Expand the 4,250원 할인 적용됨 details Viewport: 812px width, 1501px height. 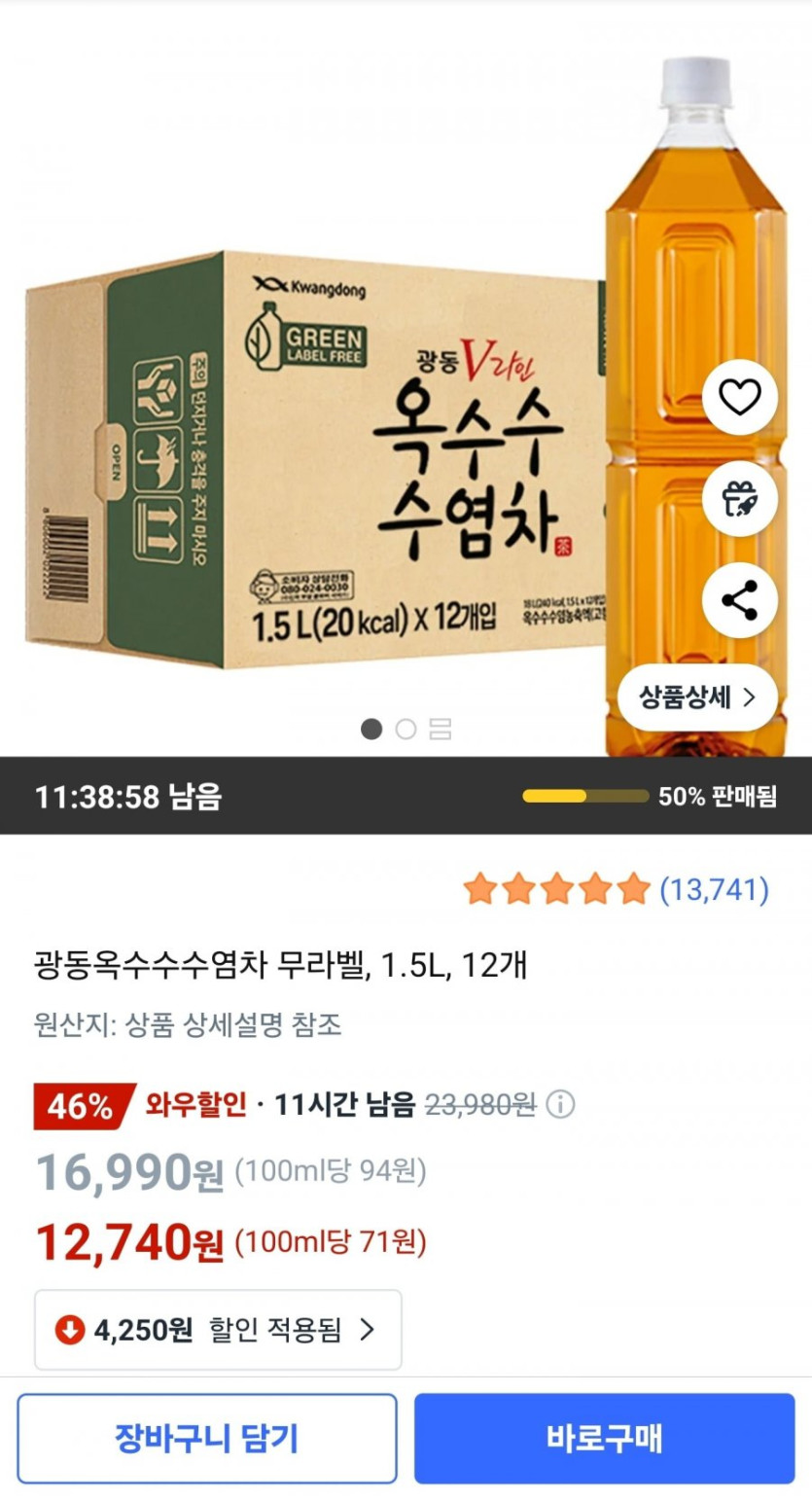[218, 1330]
